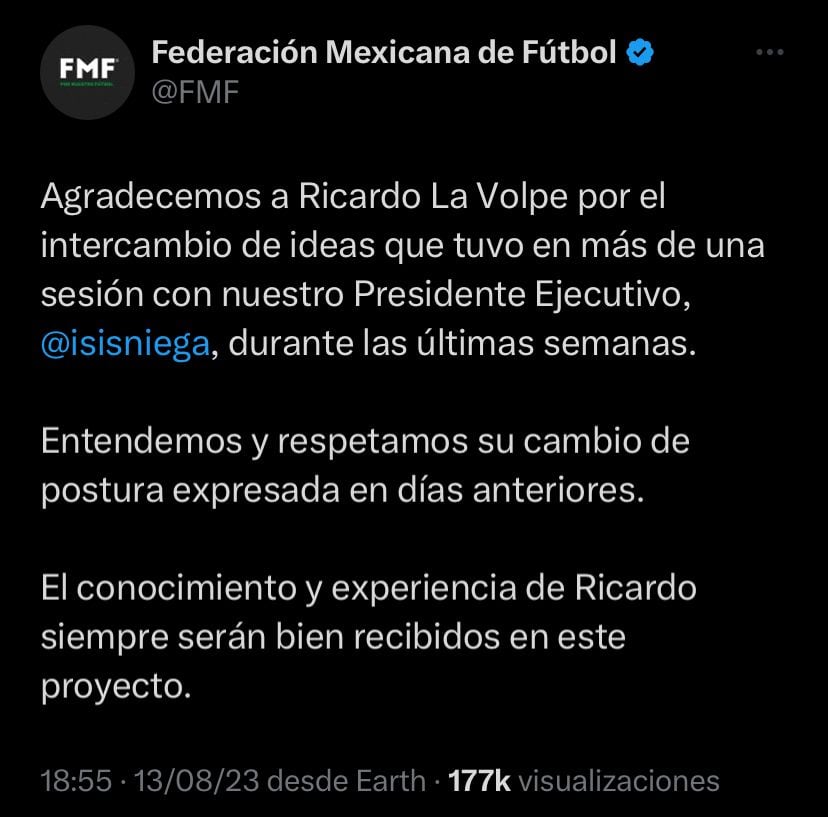Image resolution: width=828 pixels, height=817 pixels.
Task: Open the FMF profile picture
Action: pyautogui.click(x=87, y=72)
